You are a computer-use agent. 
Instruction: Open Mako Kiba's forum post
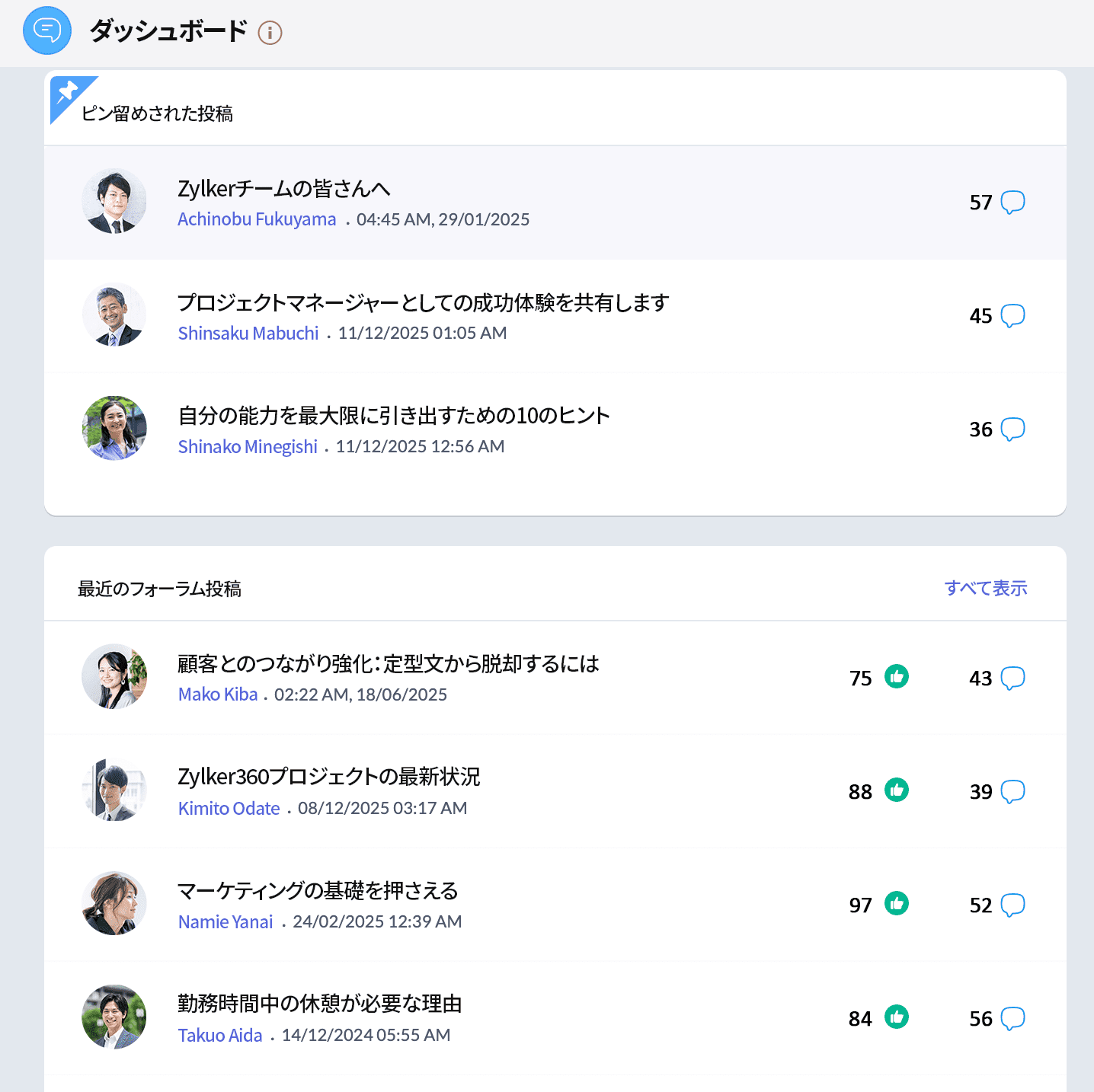388,664
